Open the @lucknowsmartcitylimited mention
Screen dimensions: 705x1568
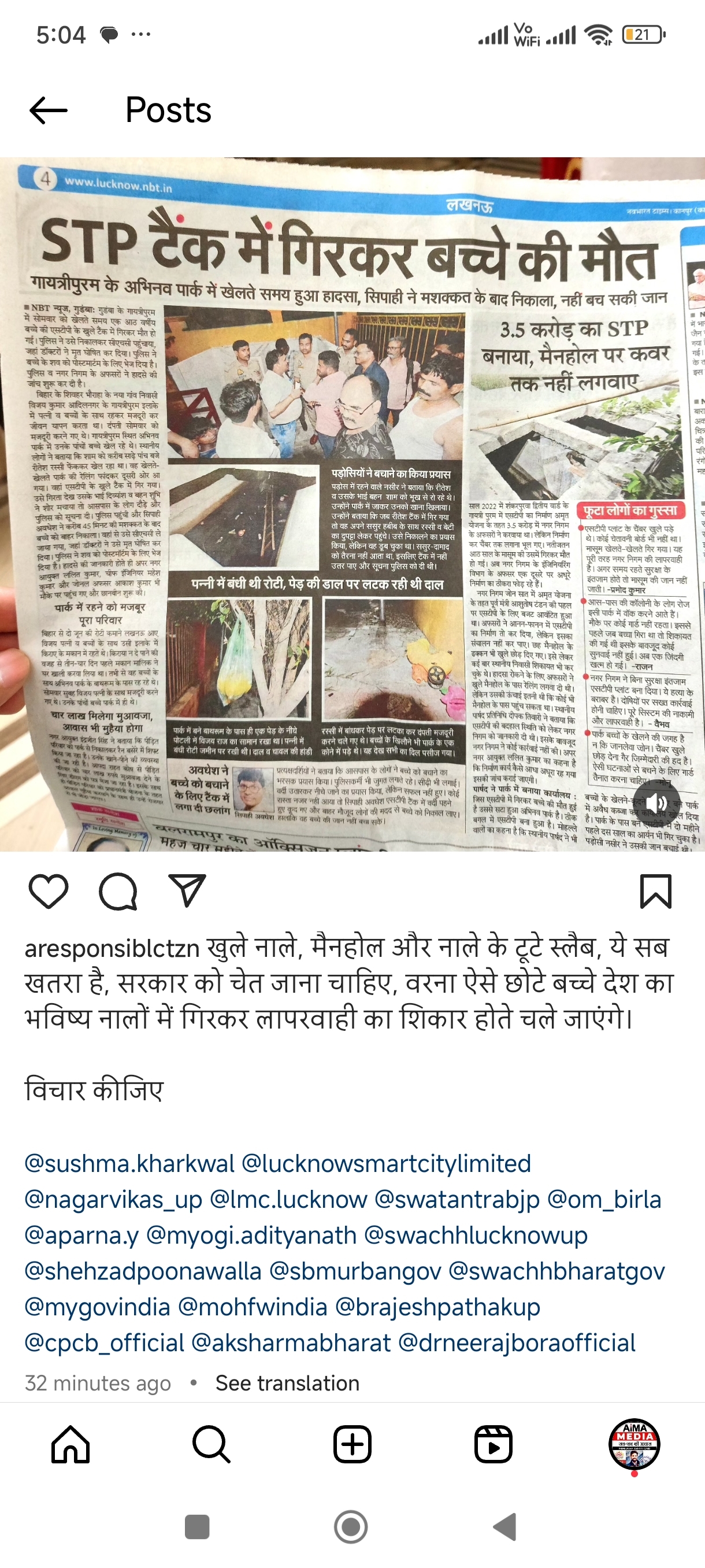point(386,1163)
